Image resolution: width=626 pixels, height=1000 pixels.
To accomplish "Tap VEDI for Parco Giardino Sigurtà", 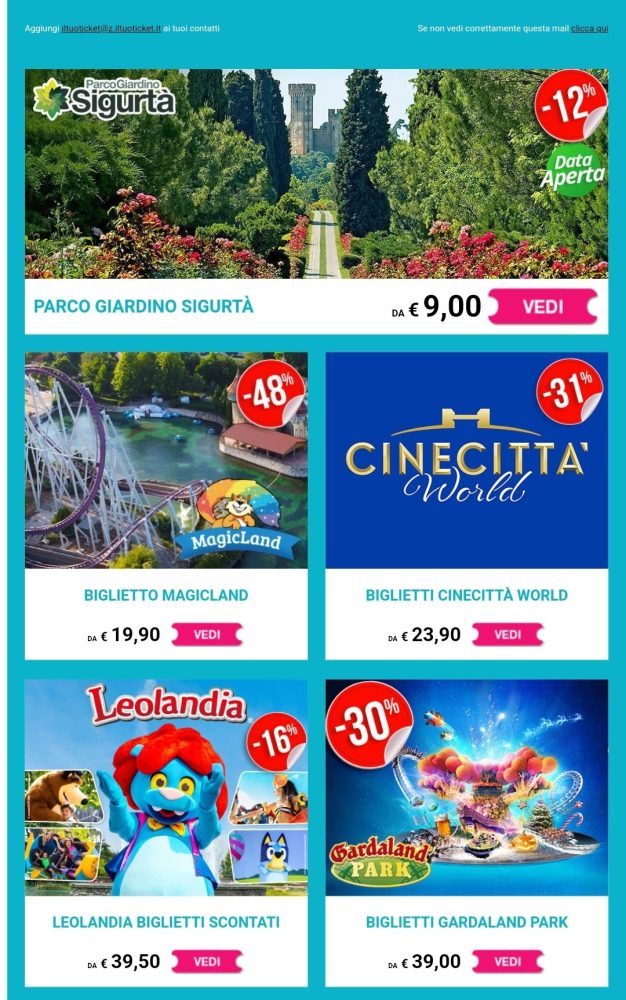I will tap(543, 306).
